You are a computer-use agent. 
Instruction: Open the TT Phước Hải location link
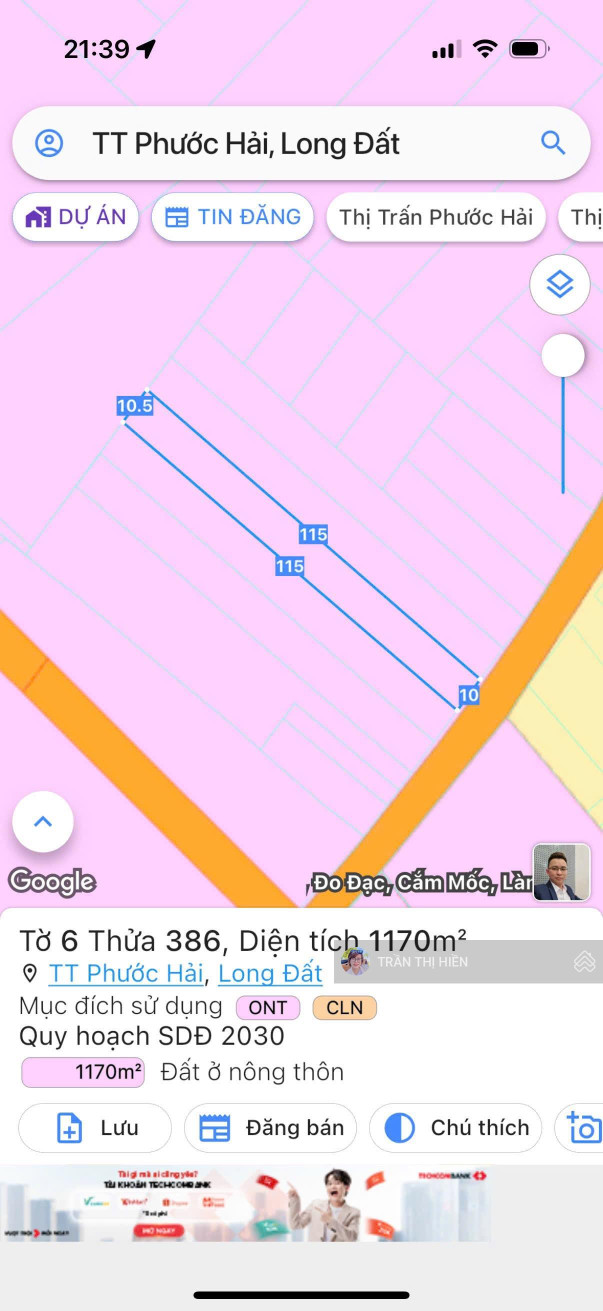(127, 973)
